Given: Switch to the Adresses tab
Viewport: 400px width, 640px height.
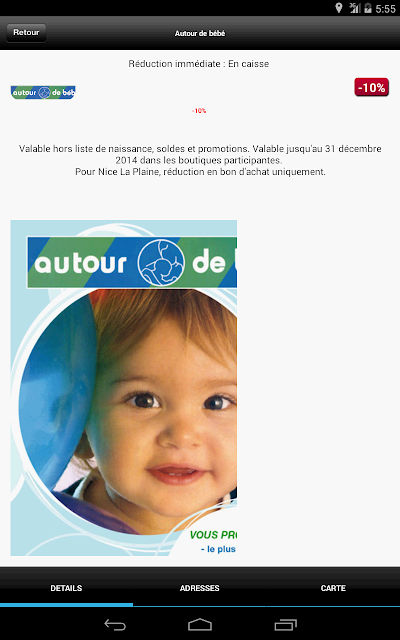Looking at the screenshot, I should [x=200, y=588].
